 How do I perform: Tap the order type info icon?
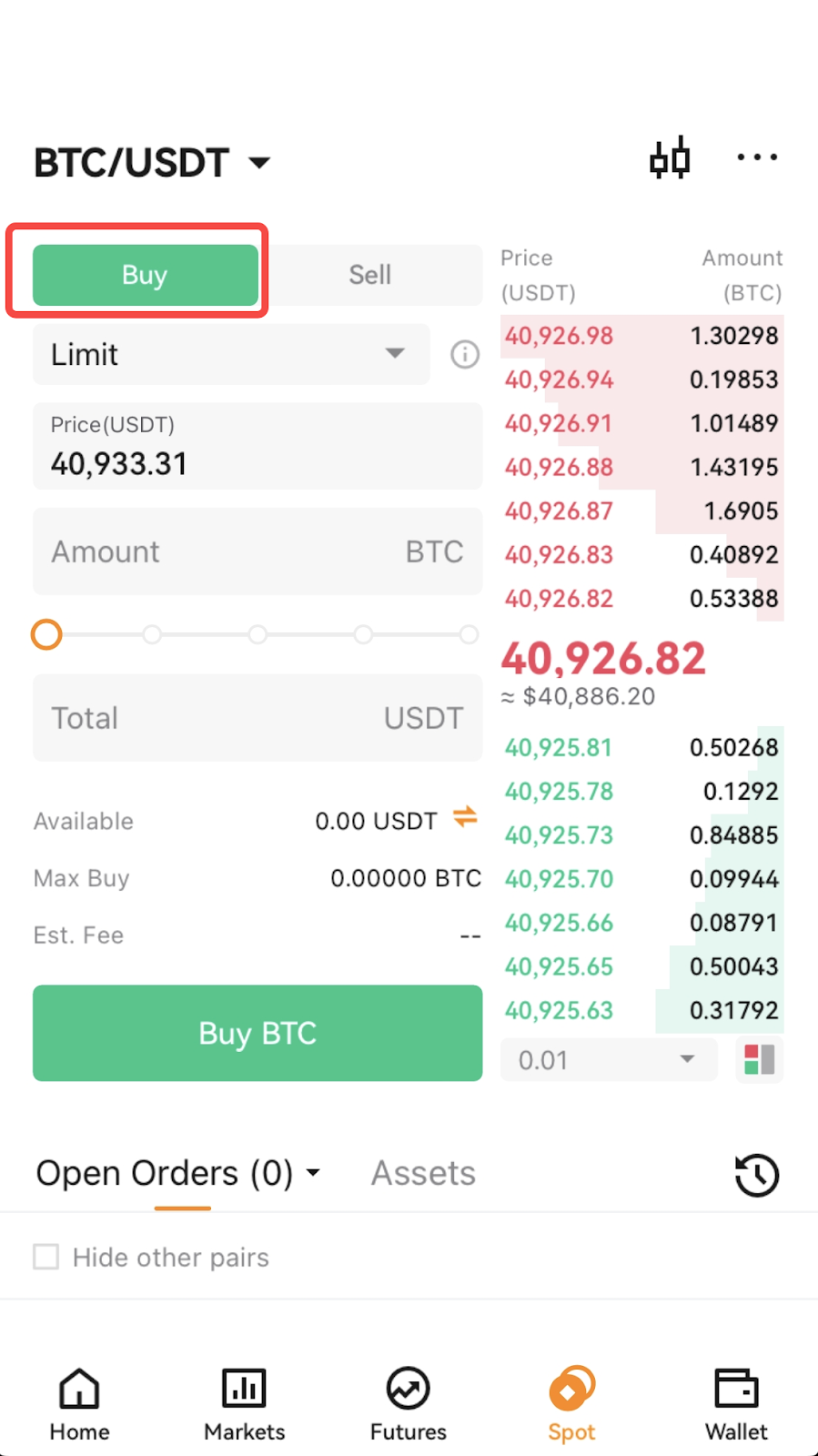coord(465,354)
